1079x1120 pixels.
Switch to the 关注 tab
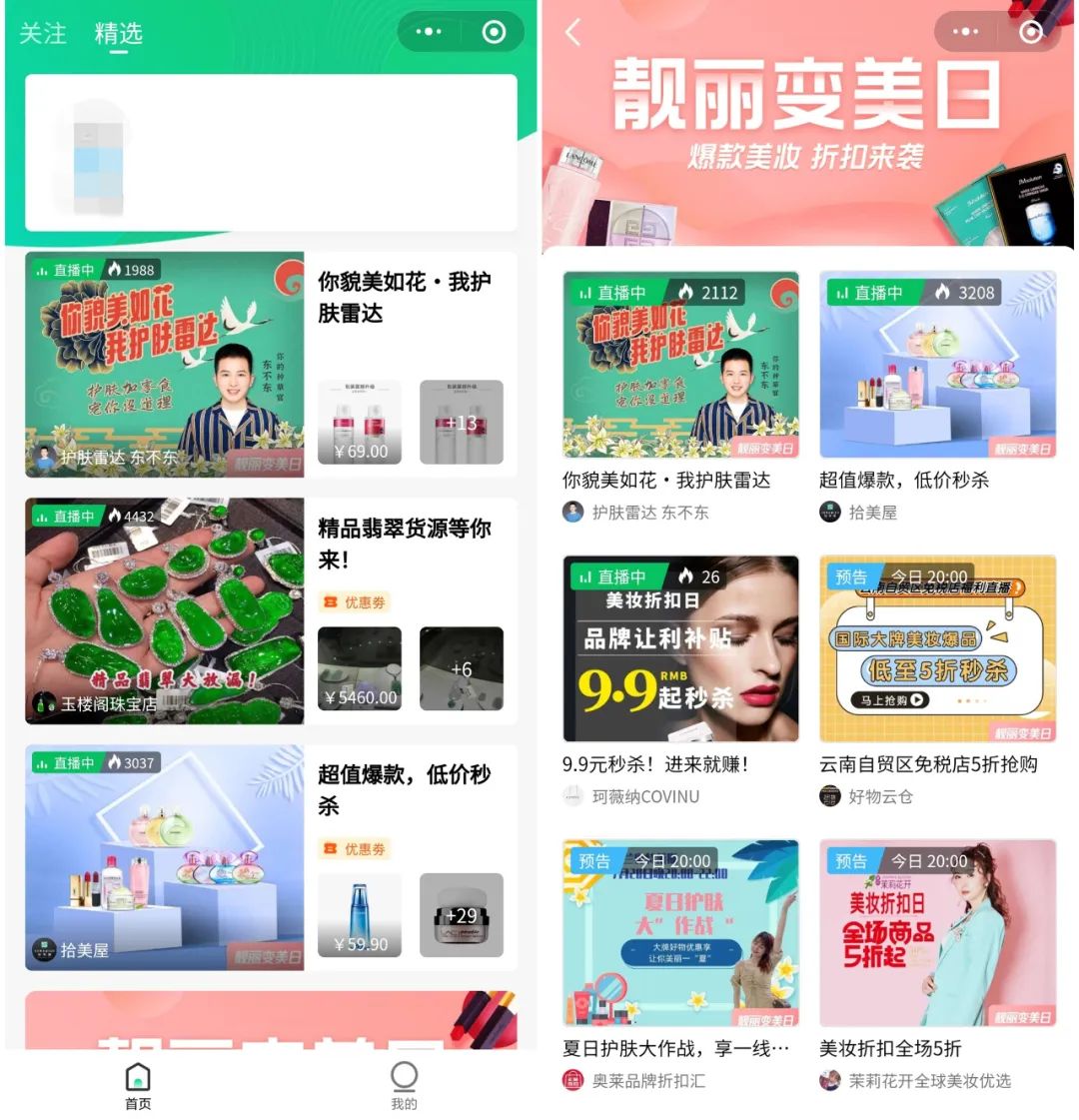[43, 33]
